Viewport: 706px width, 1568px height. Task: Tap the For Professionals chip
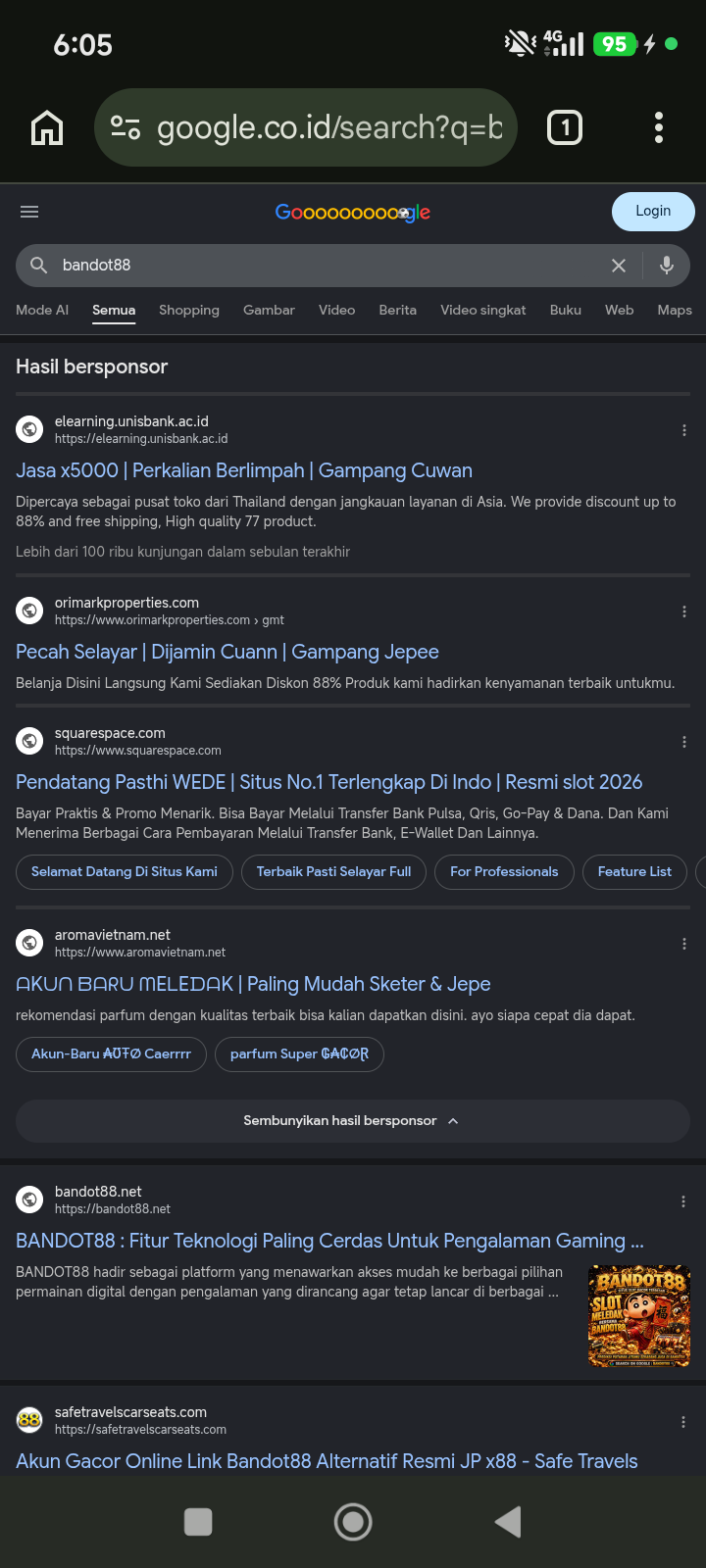504,871
